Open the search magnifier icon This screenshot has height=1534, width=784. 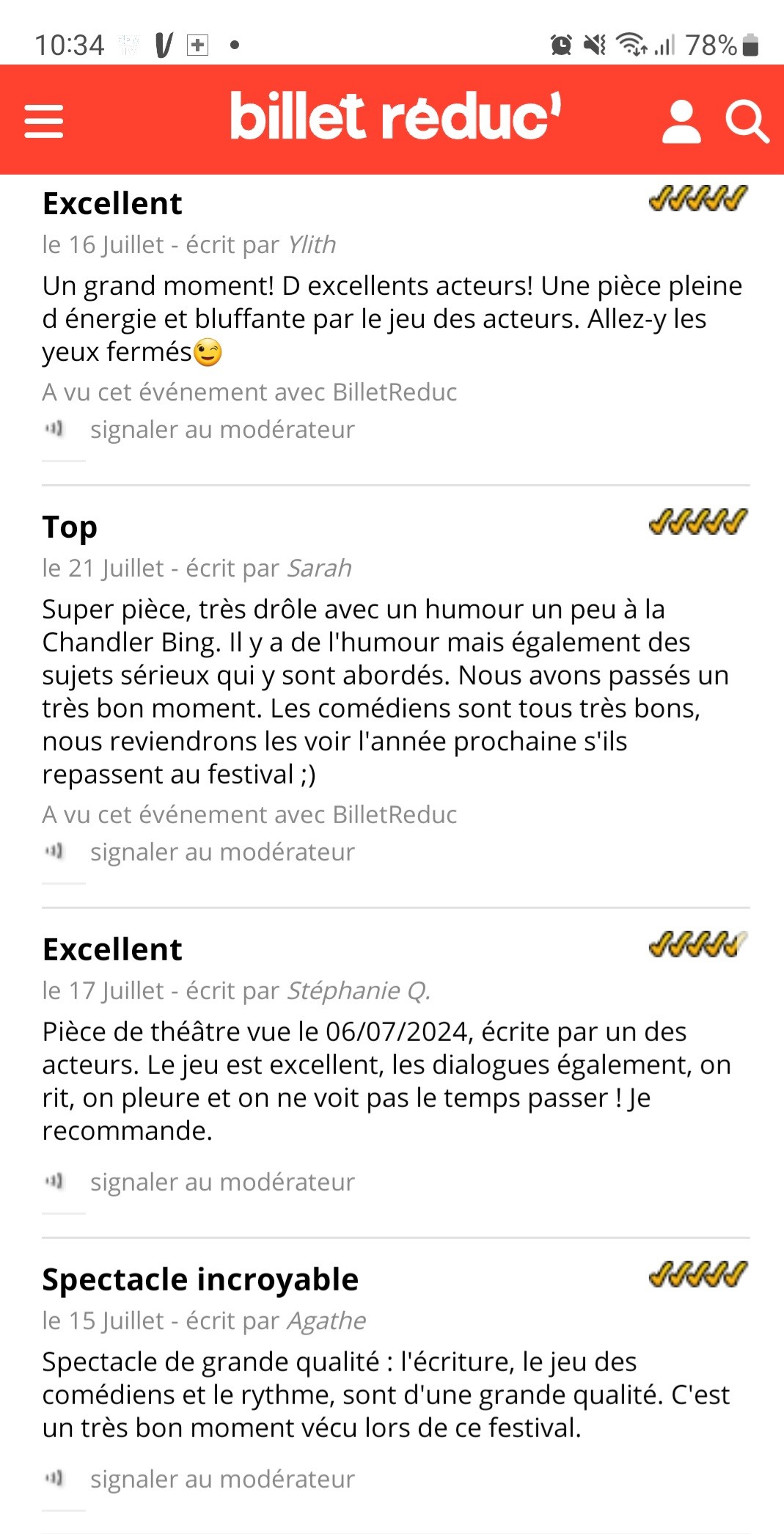point(747,122)
